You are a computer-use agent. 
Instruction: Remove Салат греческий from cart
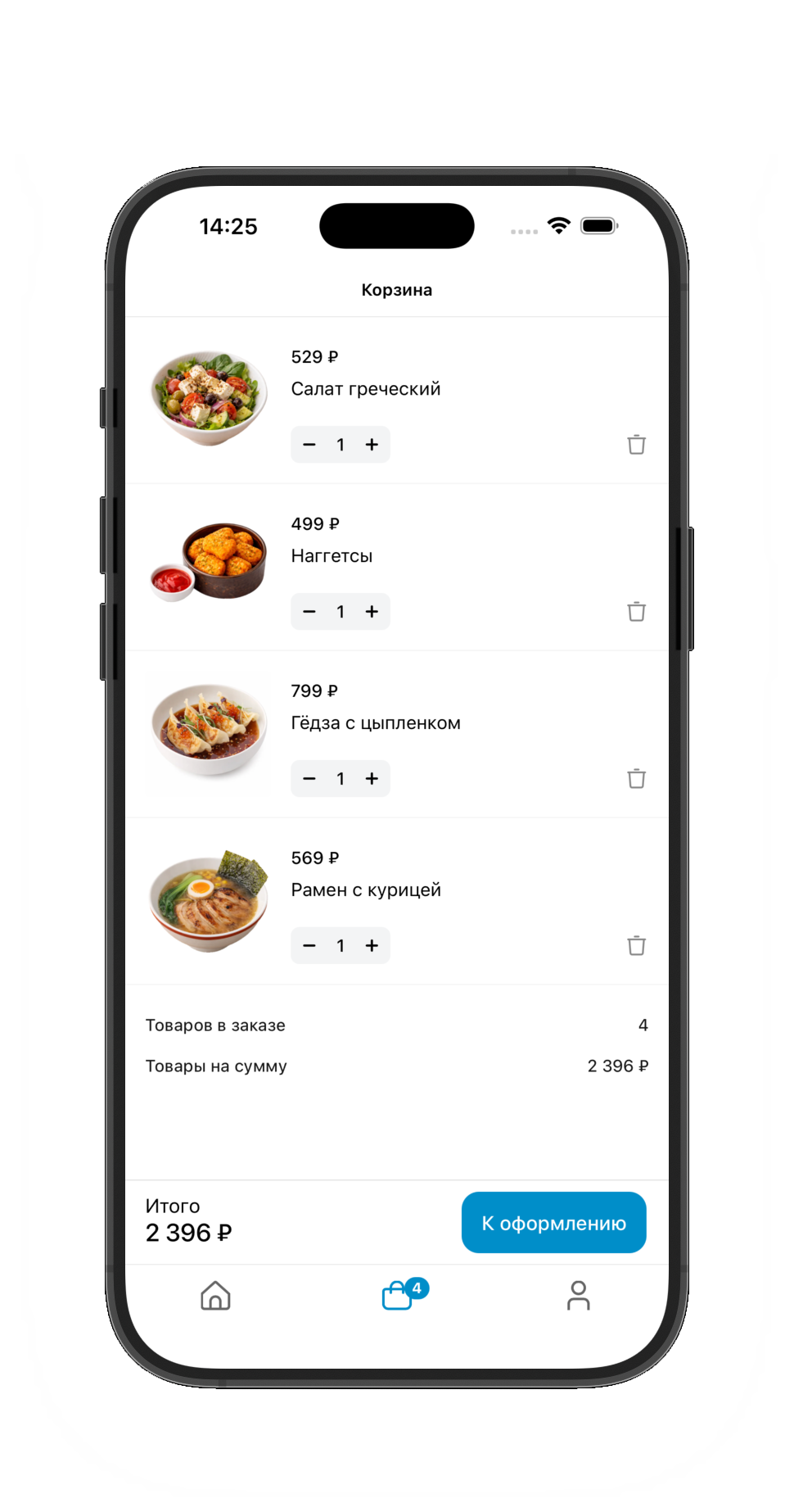(636, 445)
